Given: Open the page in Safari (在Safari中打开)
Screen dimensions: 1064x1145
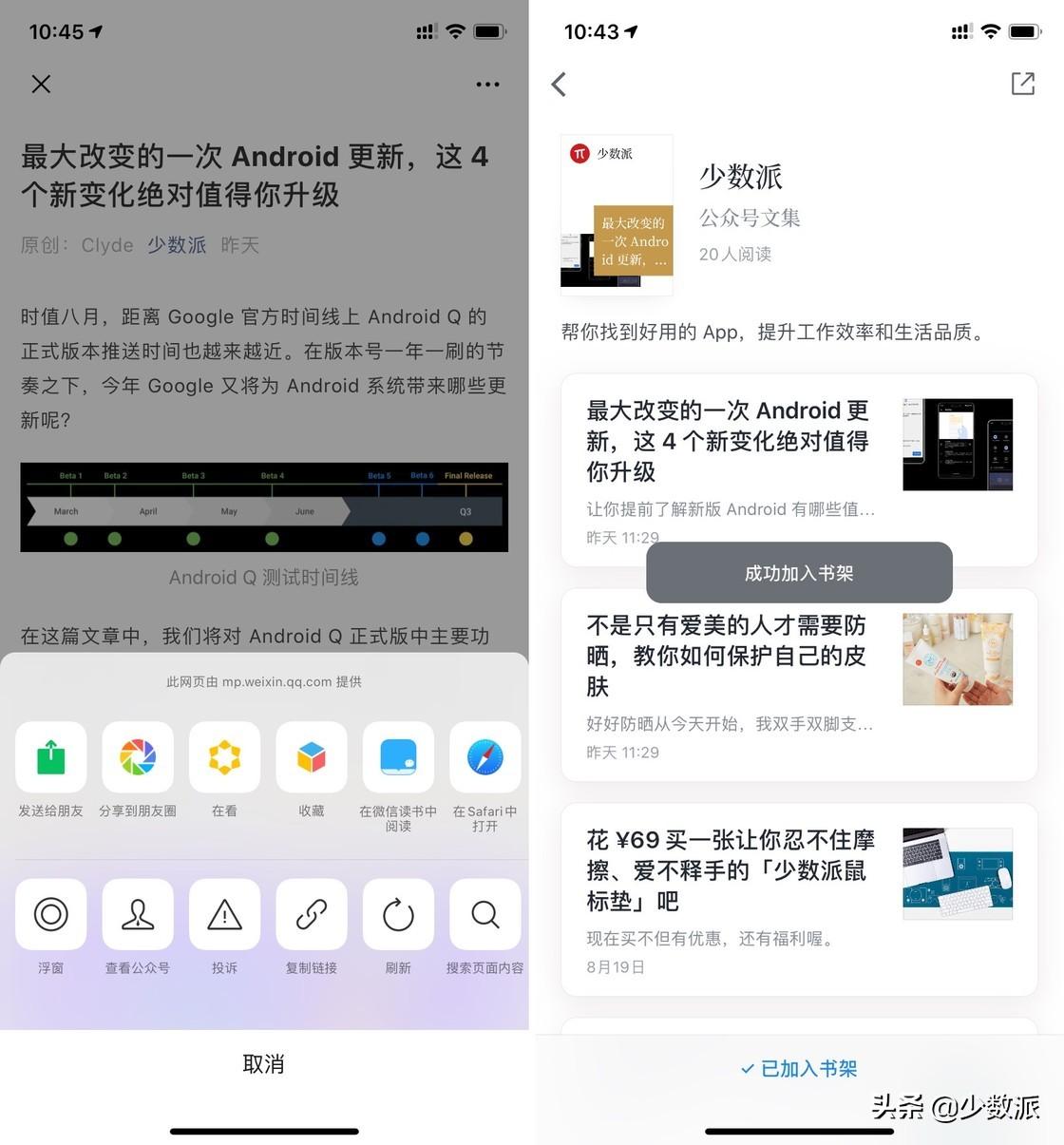Looking at the screenshot, I should 484,757.
